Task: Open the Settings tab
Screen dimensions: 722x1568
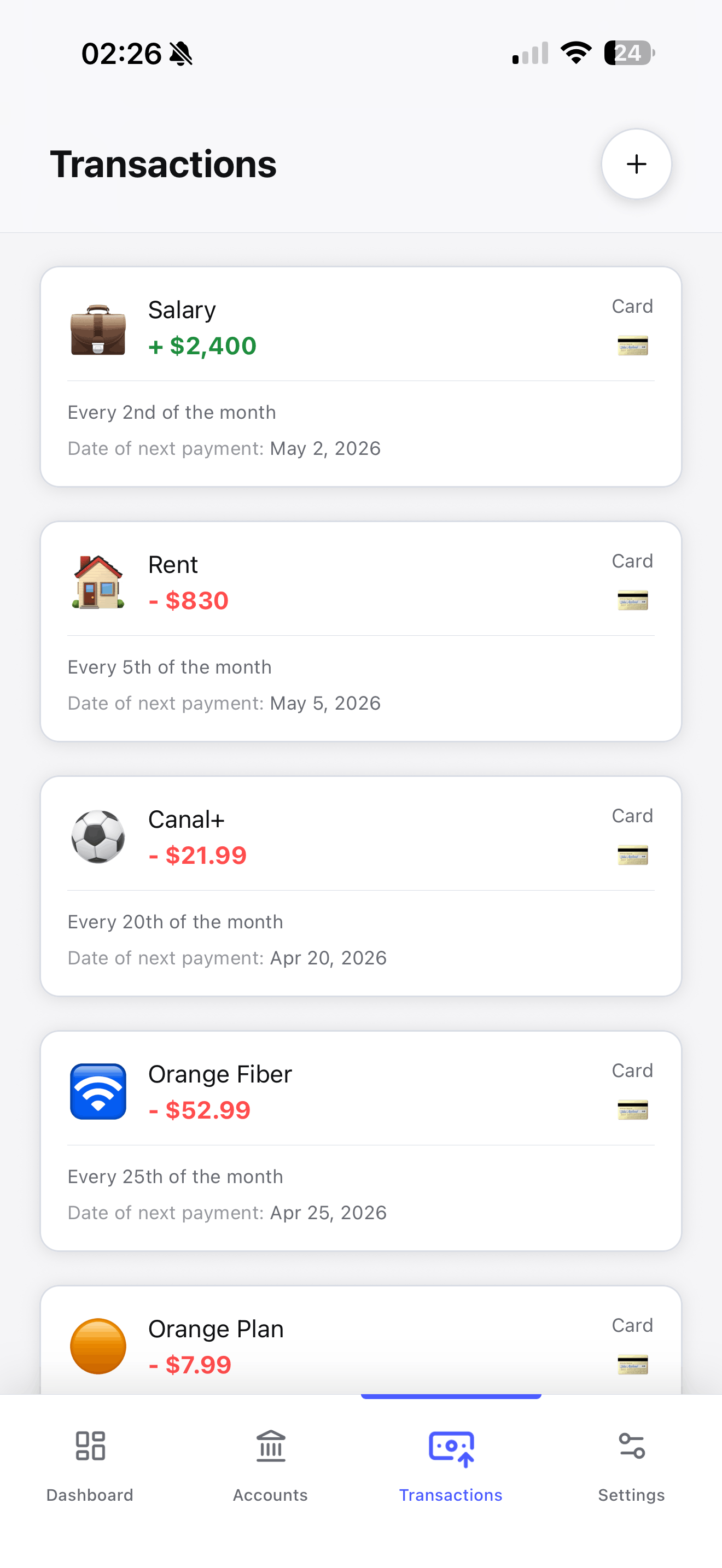Action: click(631, 1467)
